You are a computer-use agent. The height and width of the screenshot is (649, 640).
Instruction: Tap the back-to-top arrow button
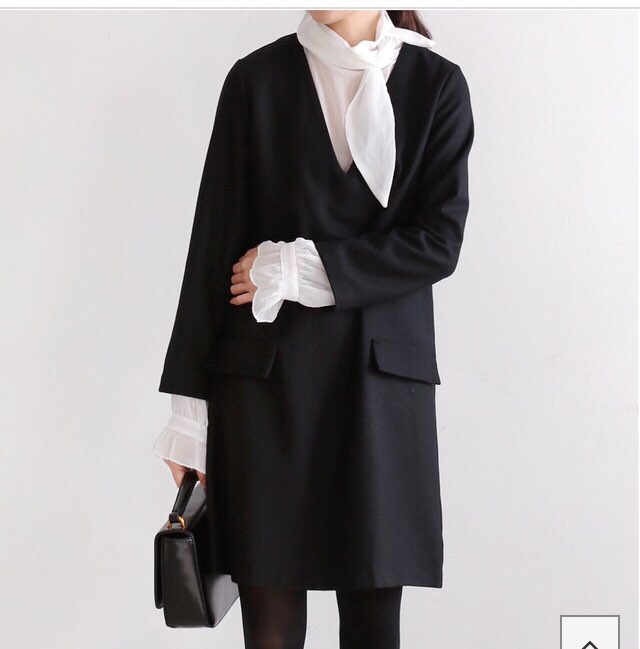(589, 637)
